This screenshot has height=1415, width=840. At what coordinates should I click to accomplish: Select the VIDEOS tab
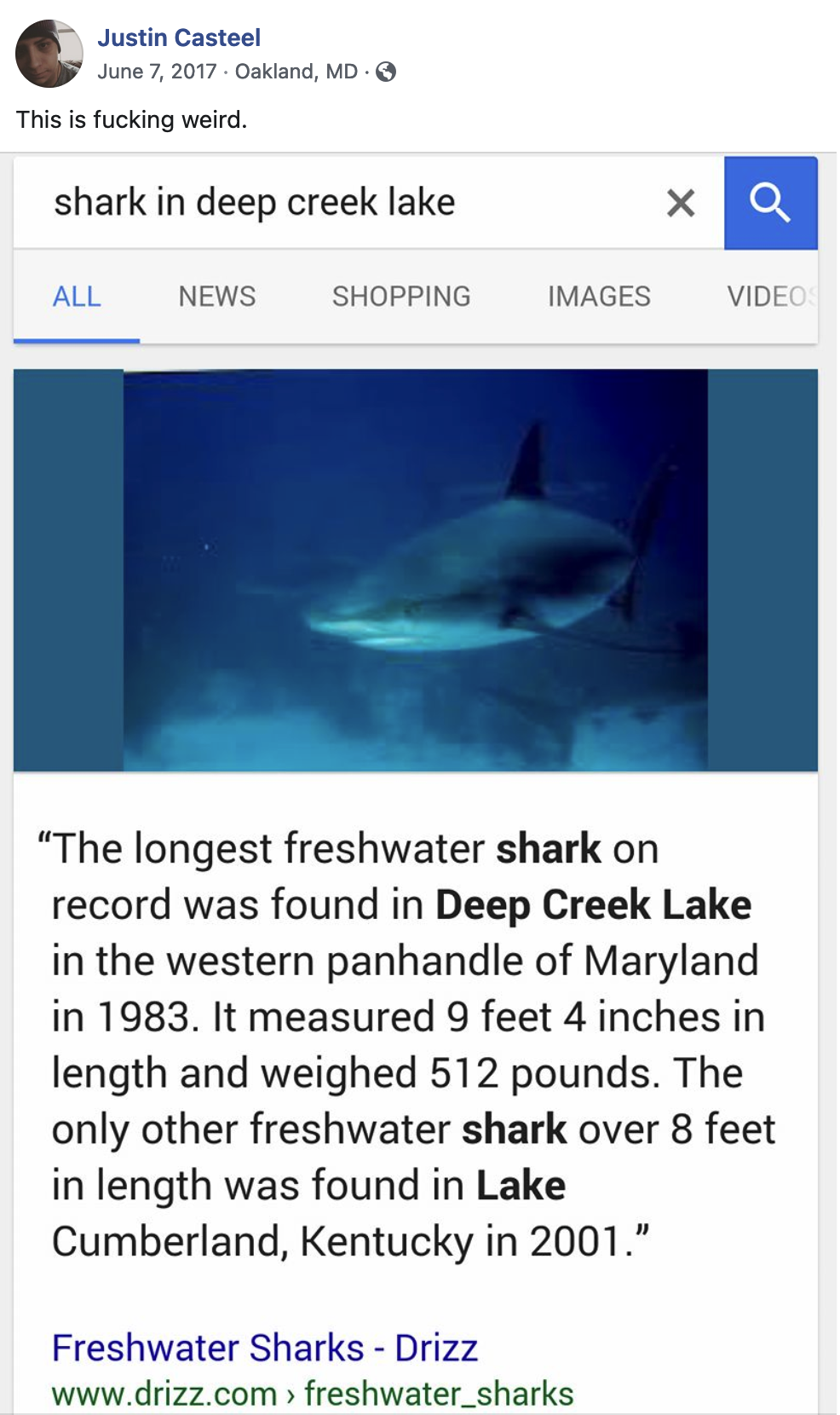coord(773,296)
